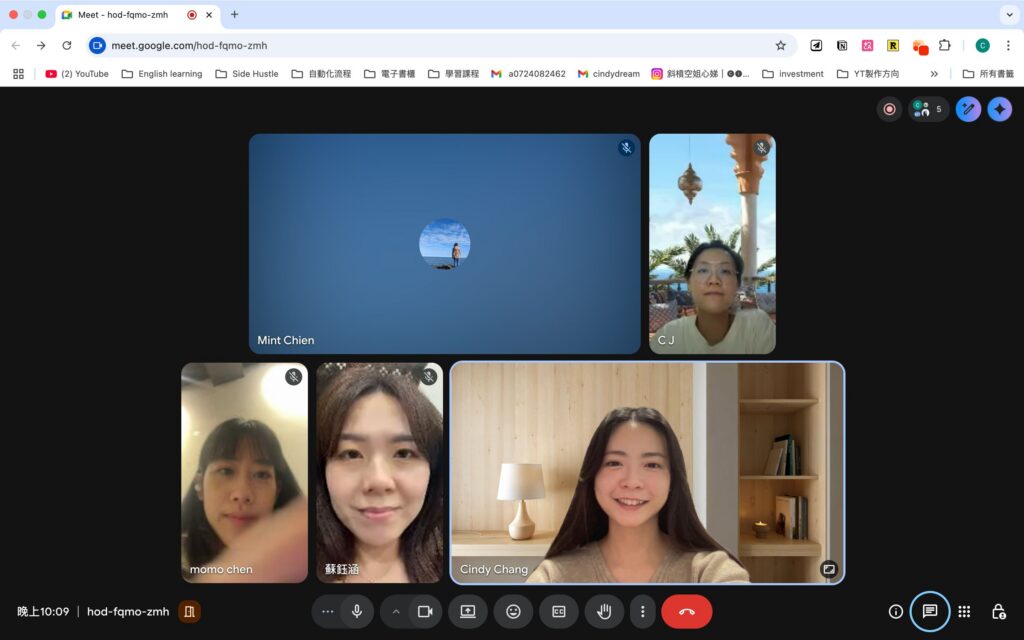Viewport: 1024px width, 640px height.
Task: Open the Gemini sparkle button
Action: click(1000, 109)
